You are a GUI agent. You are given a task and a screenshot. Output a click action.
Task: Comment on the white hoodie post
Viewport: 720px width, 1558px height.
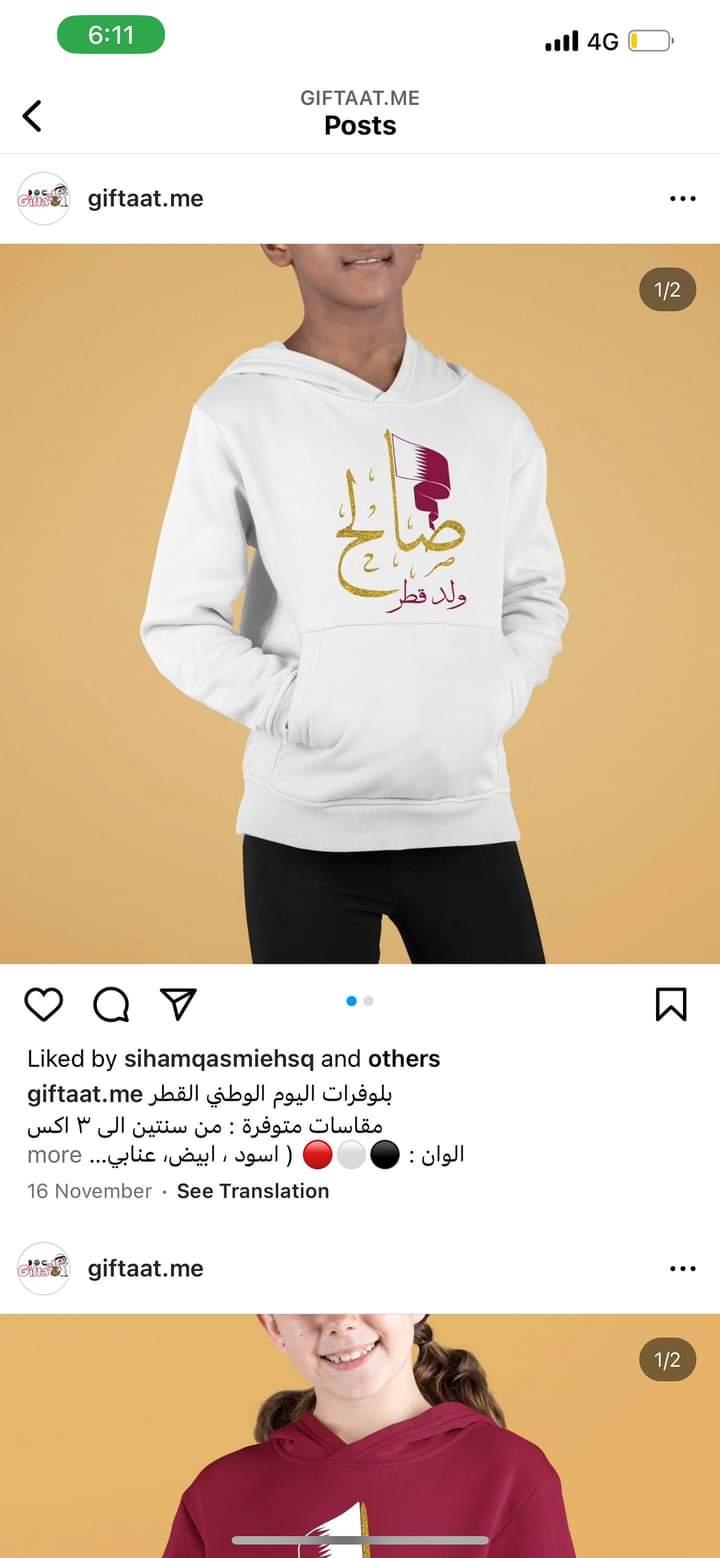111,1004
